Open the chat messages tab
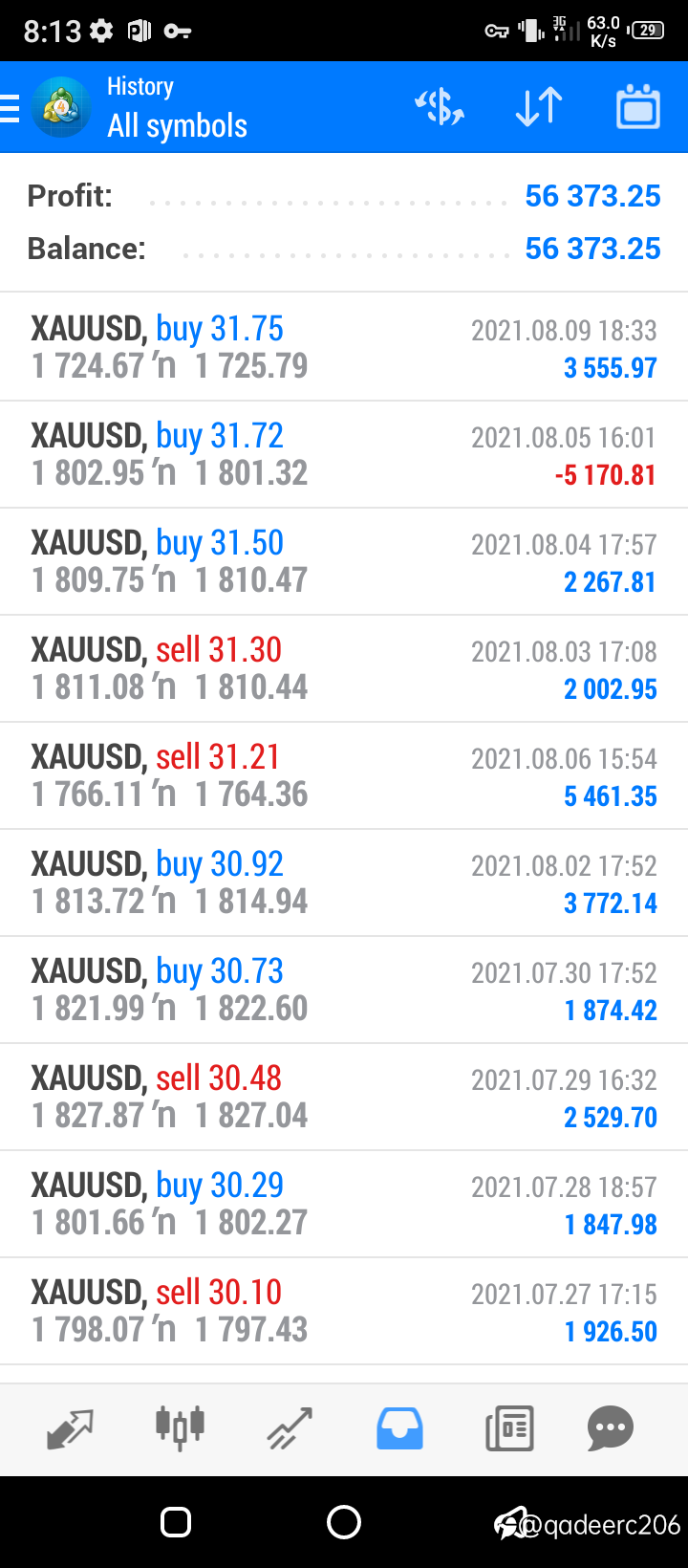 [x=611, y=1428]
